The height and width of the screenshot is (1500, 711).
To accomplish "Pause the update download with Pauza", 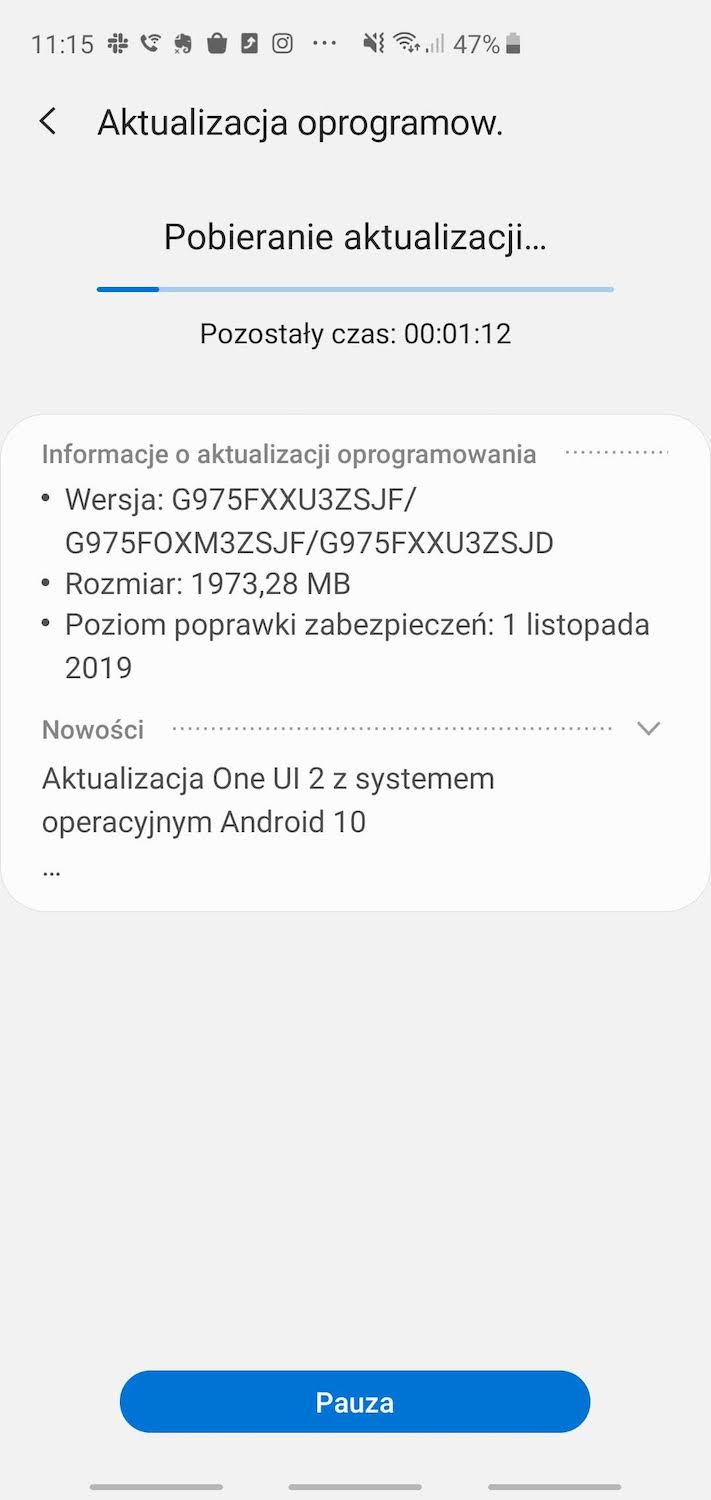I will click(355, 1402).
